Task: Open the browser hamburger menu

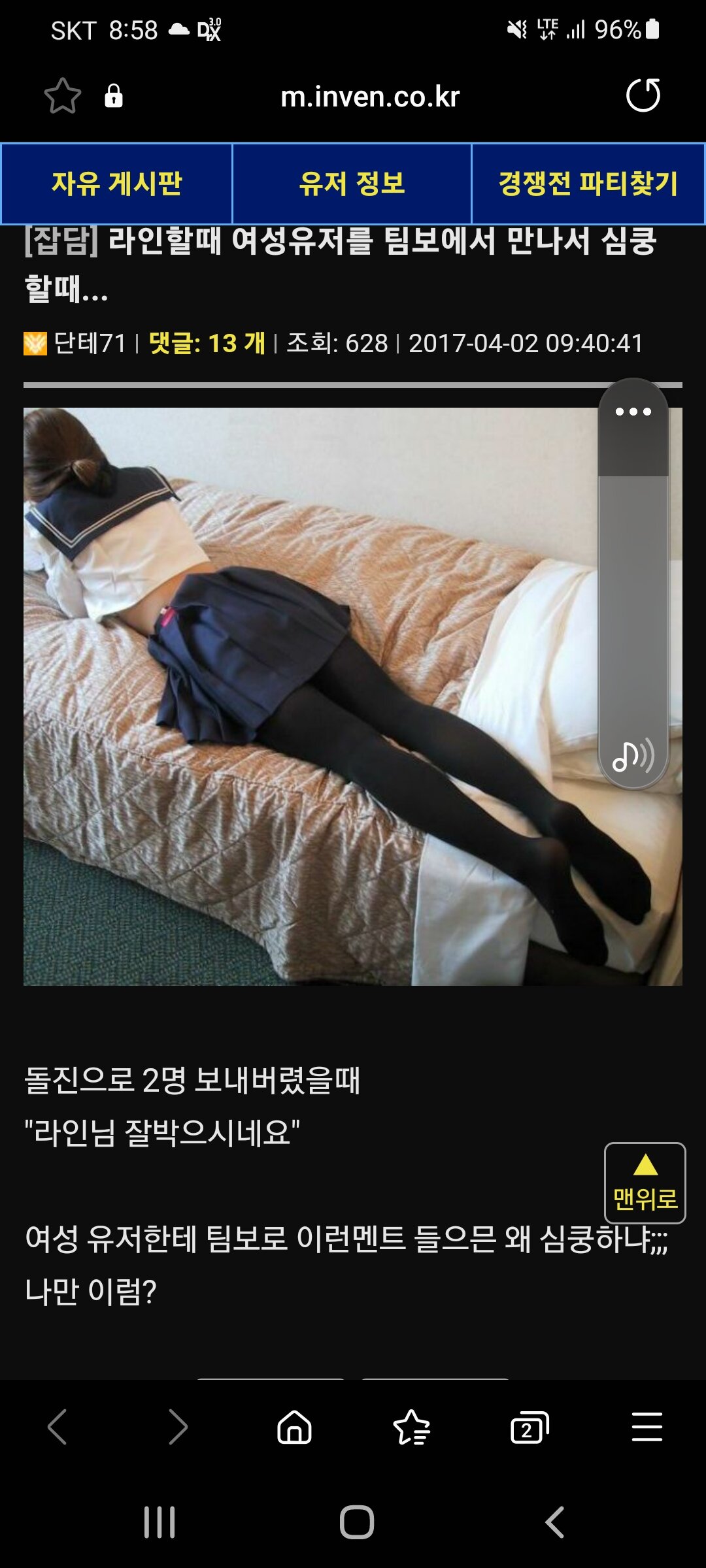Action: (x=647, y=1426)
